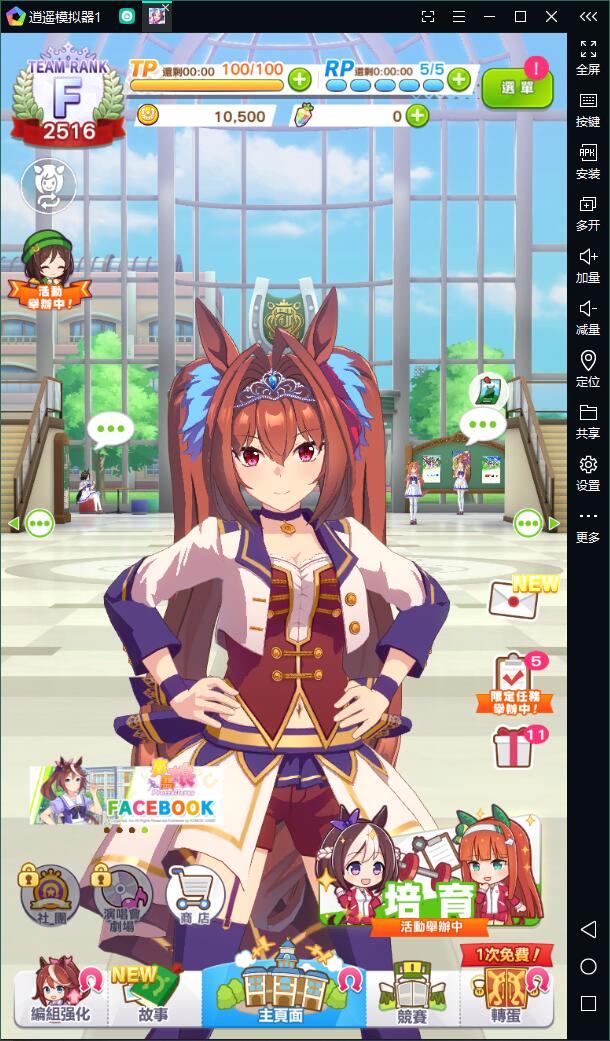Open the Facebook banner
The height and width of the screenshot is (1041, 610).
pyautogui.click(x=126, y=796)
